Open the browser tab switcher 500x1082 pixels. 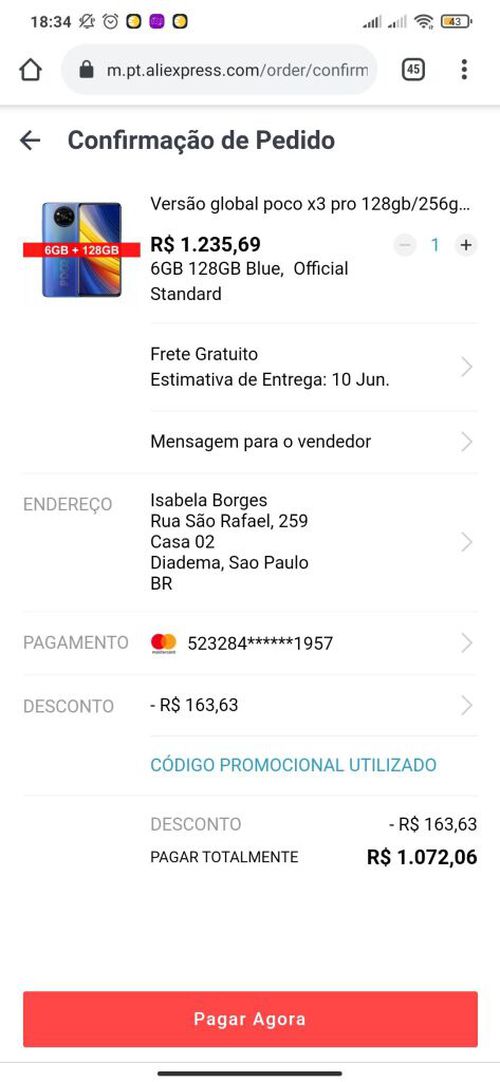pyautogui.click(x=413, y=69)
